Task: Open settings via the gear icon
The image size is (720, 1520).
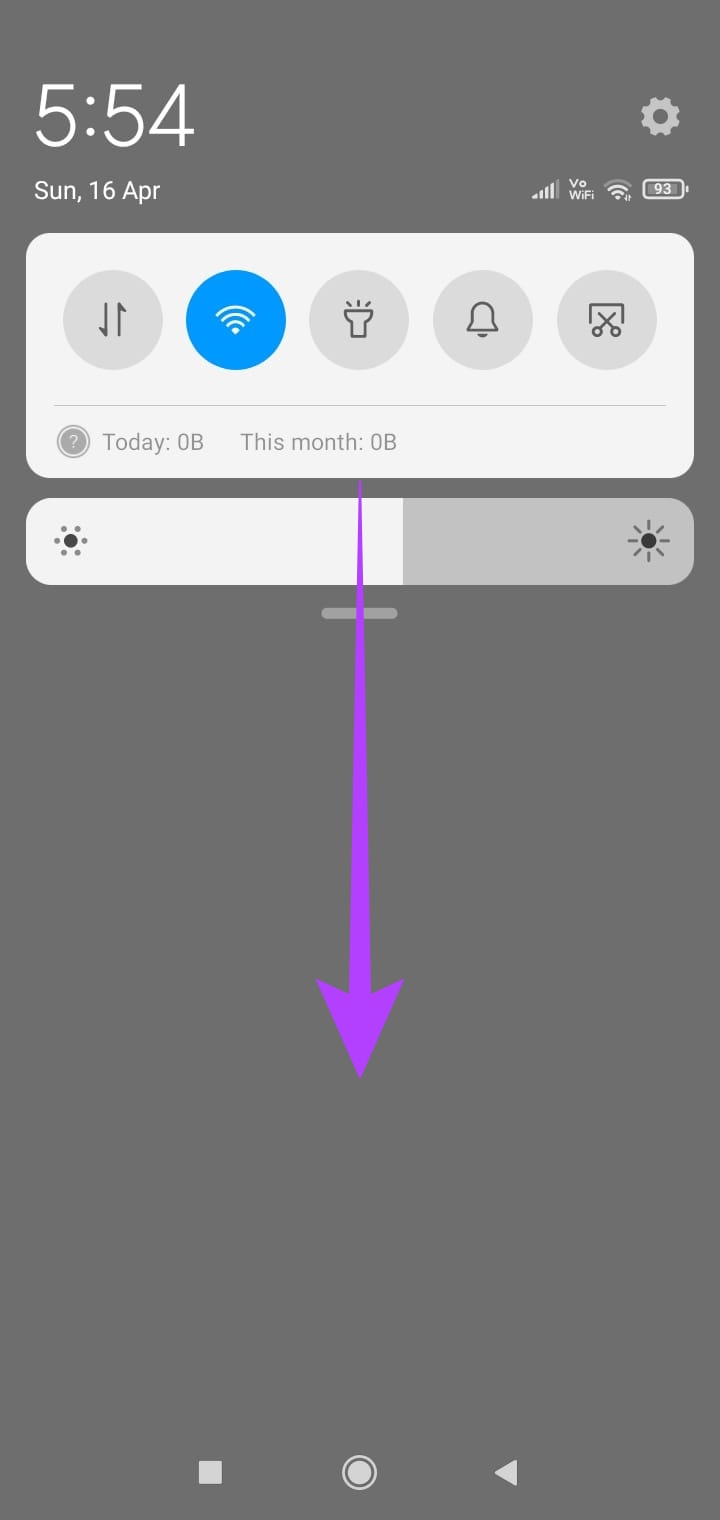Action: (660, 117)
